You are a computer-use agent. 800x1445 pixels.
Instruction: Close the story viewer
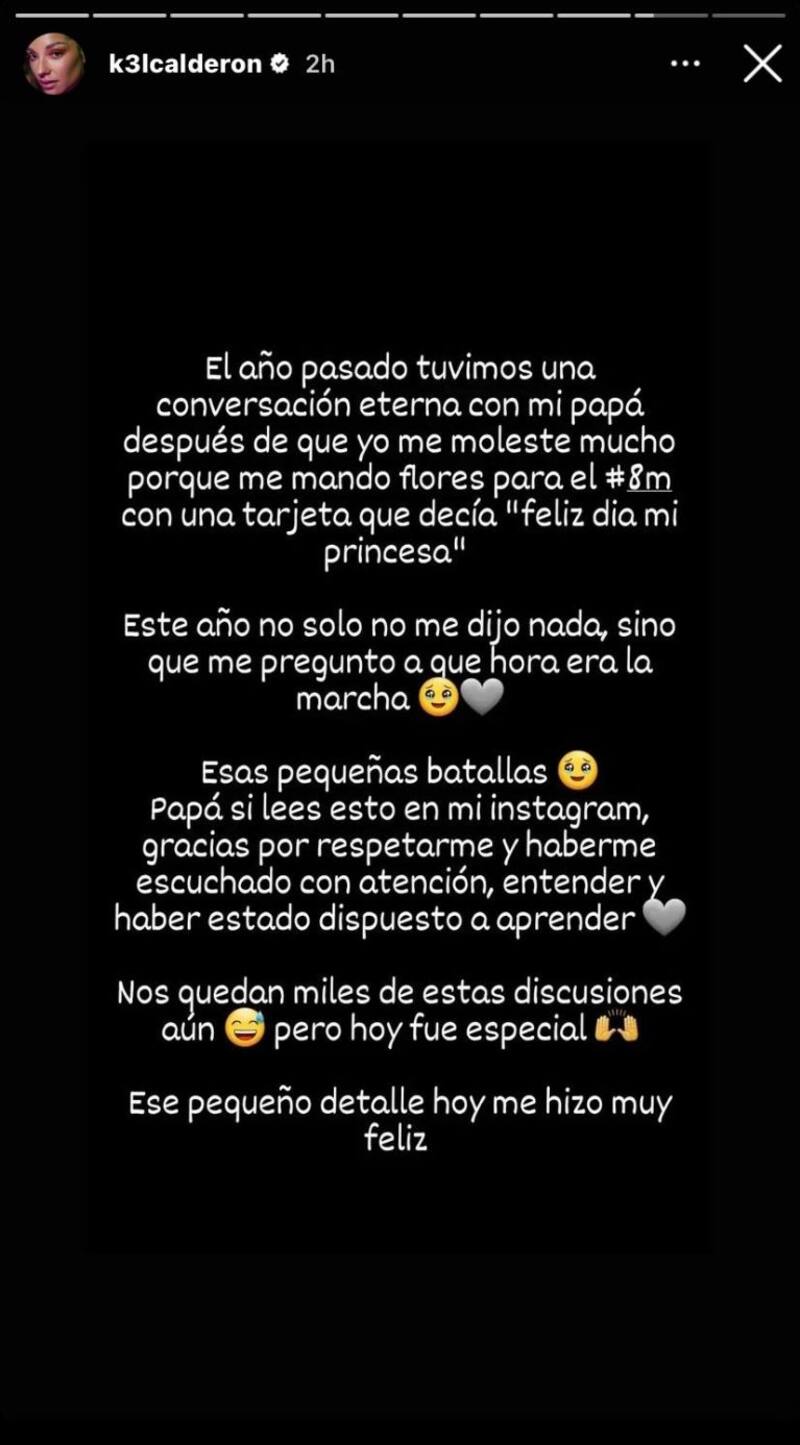[x=762, y=64]
